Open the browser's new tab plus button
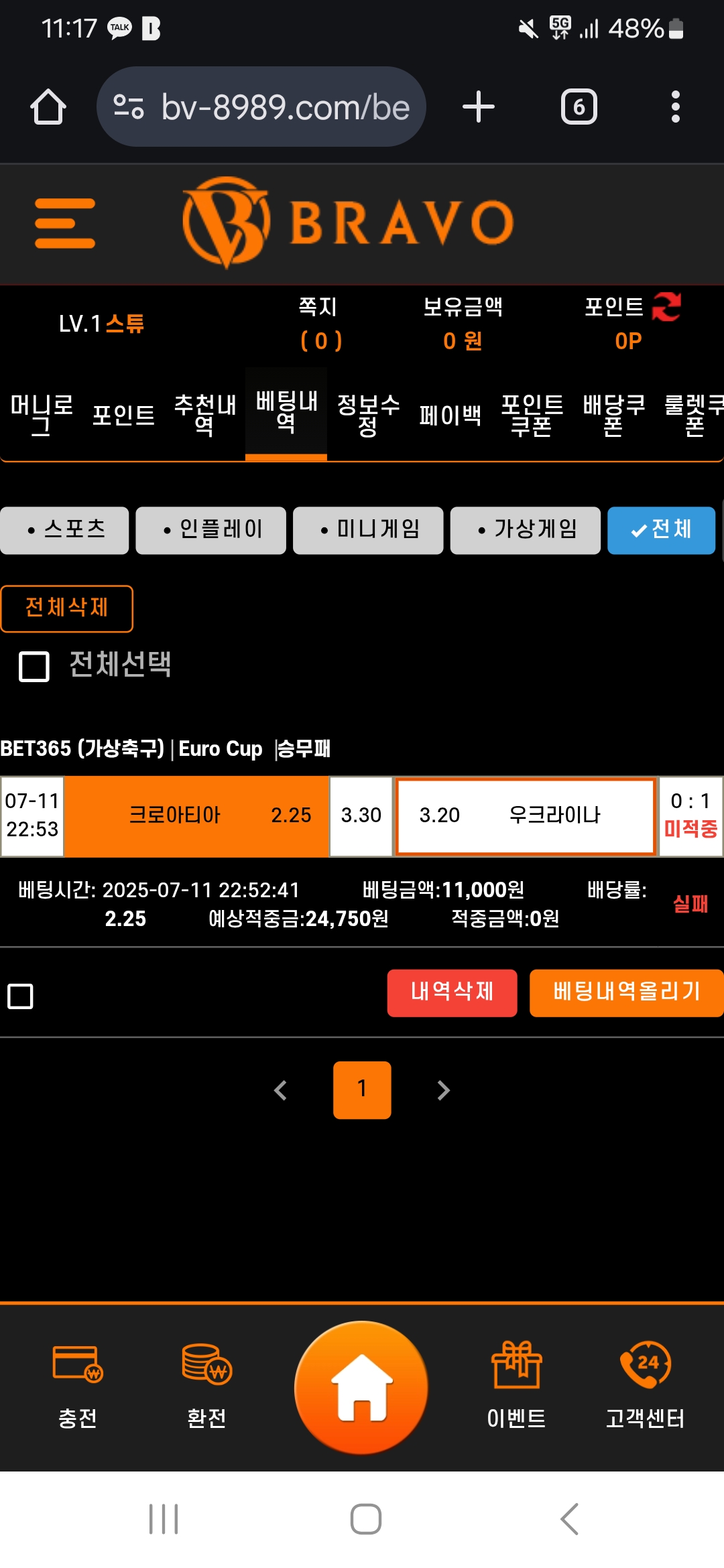 tap(479, 107)
